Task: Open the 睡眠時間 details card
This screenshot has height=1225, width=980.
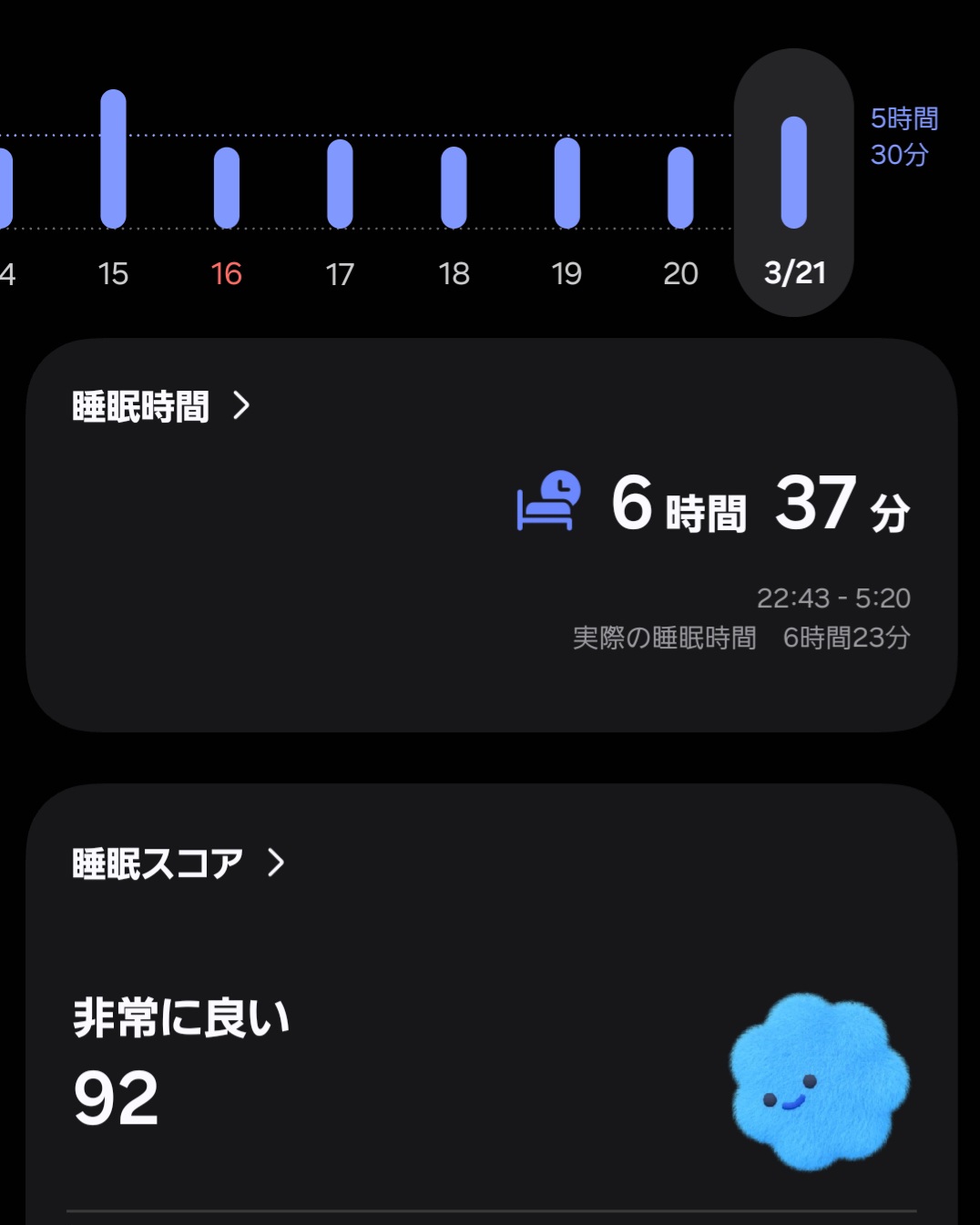Action: 161,406
